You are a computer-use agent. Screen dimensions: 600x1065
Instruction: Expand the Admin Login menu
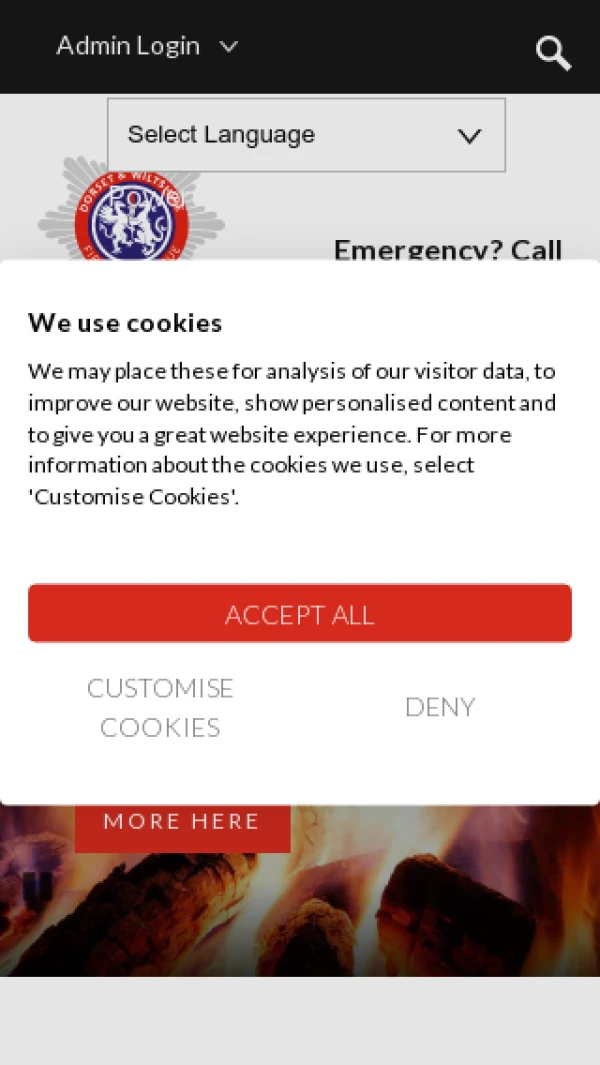(x=147, y=46)
